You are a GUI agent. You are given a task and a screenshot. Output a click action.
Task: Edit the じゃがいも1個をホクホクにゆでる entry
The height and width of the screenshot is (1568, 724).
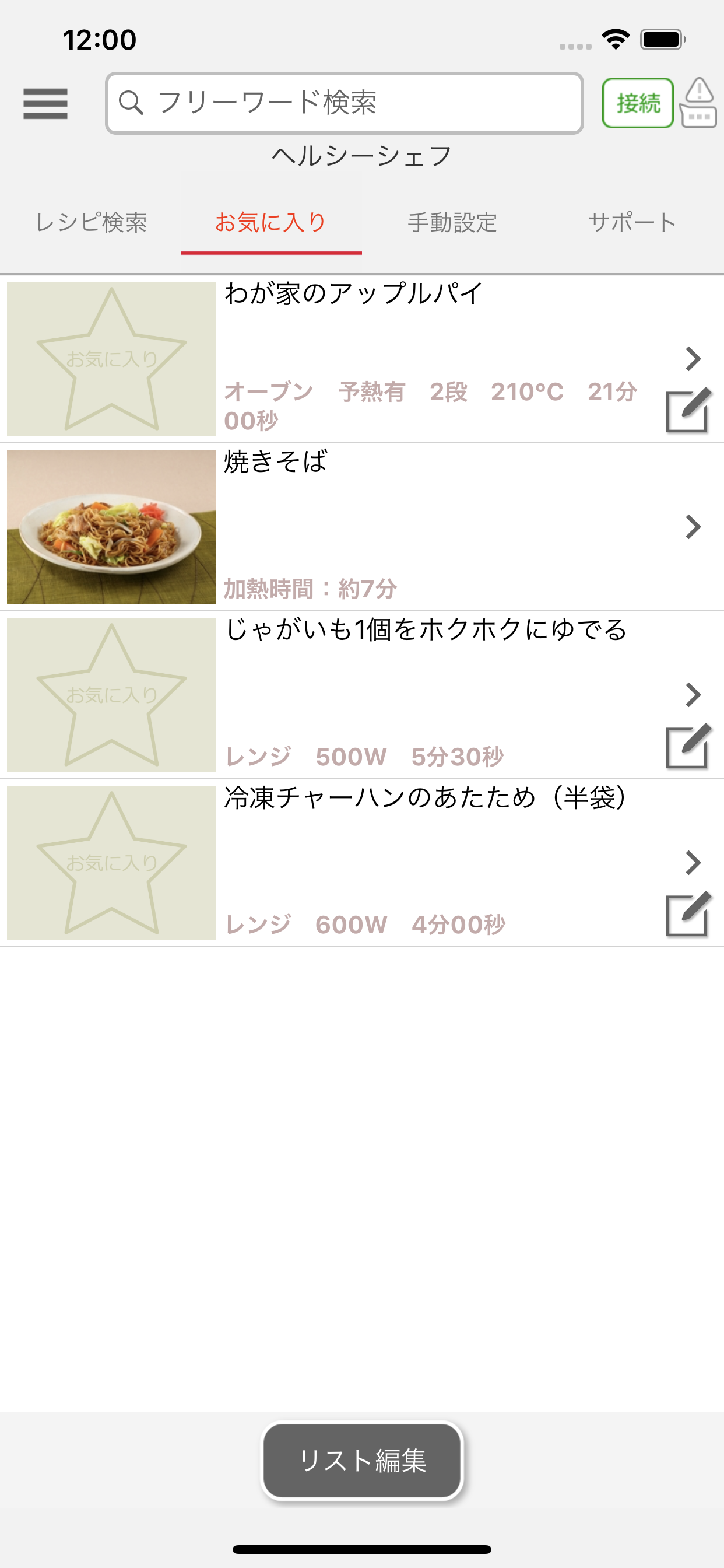click(x=687, y=746)
